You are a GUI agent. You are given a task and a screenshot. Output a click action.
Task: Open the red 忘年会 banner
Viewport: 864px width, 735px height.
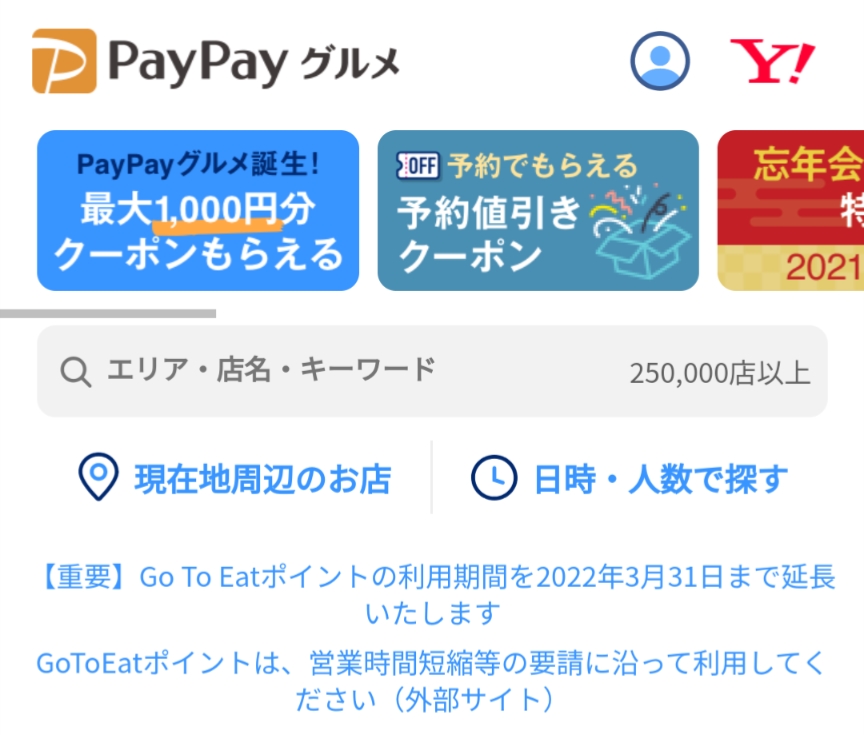click(x=791, y=211)
